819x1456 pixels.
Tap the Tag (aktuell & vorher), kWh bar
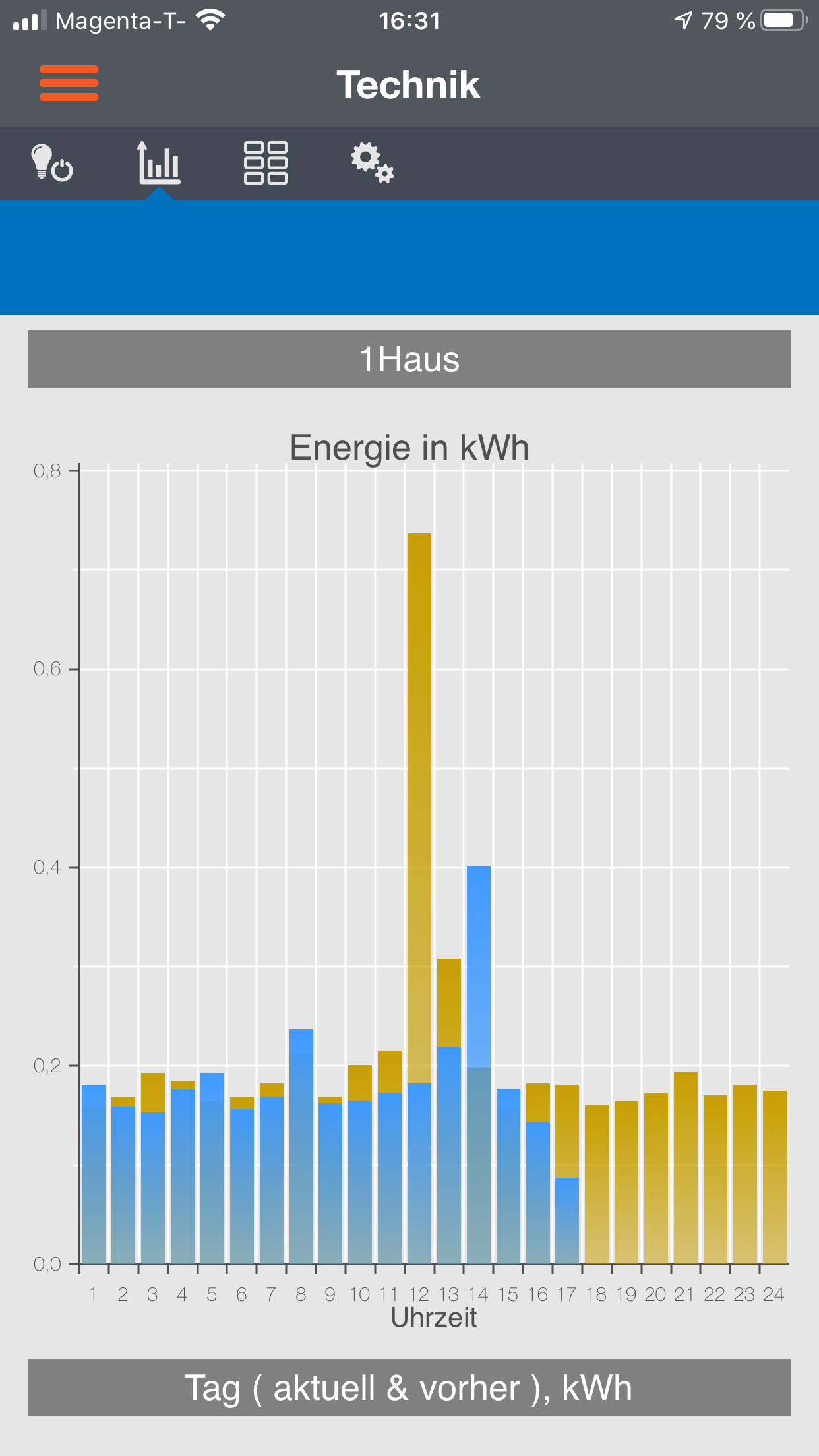pos(409,1387)
